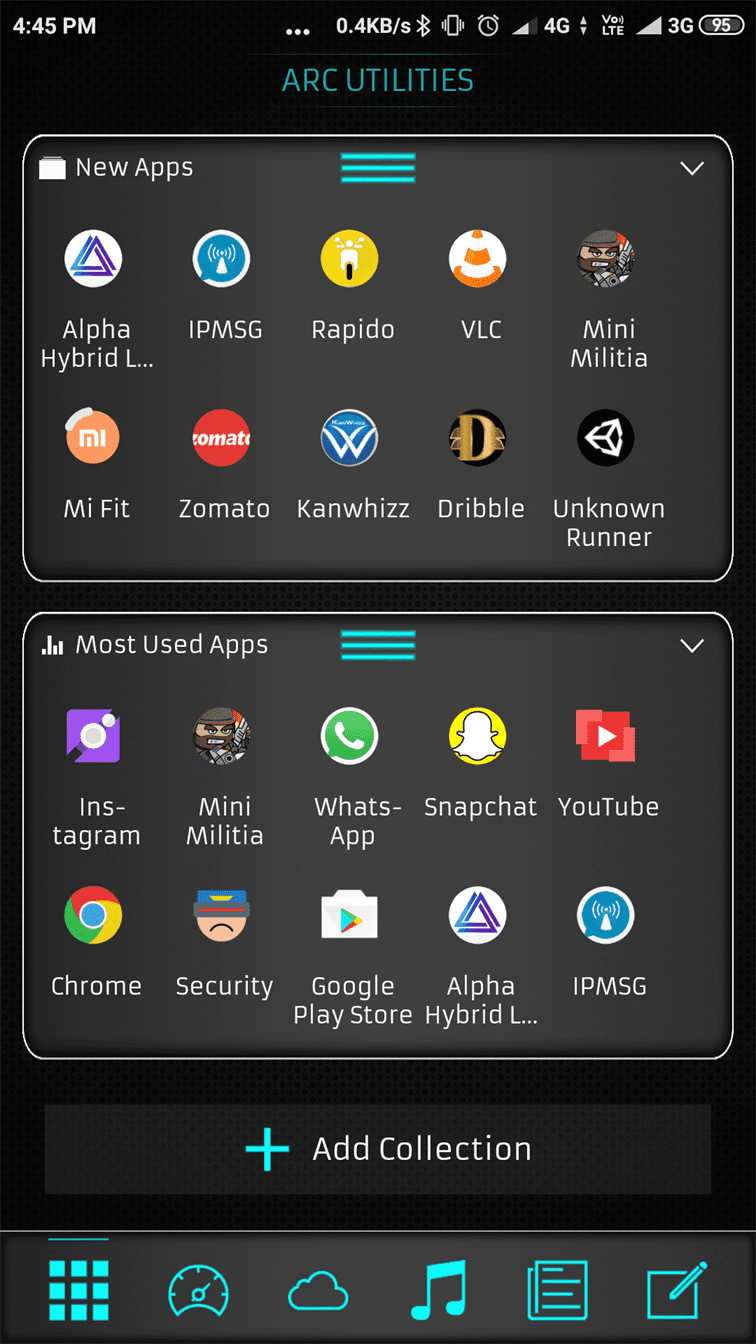Open the notes edit tab
Screen dimensions: 756x1344
(677, 1290)
